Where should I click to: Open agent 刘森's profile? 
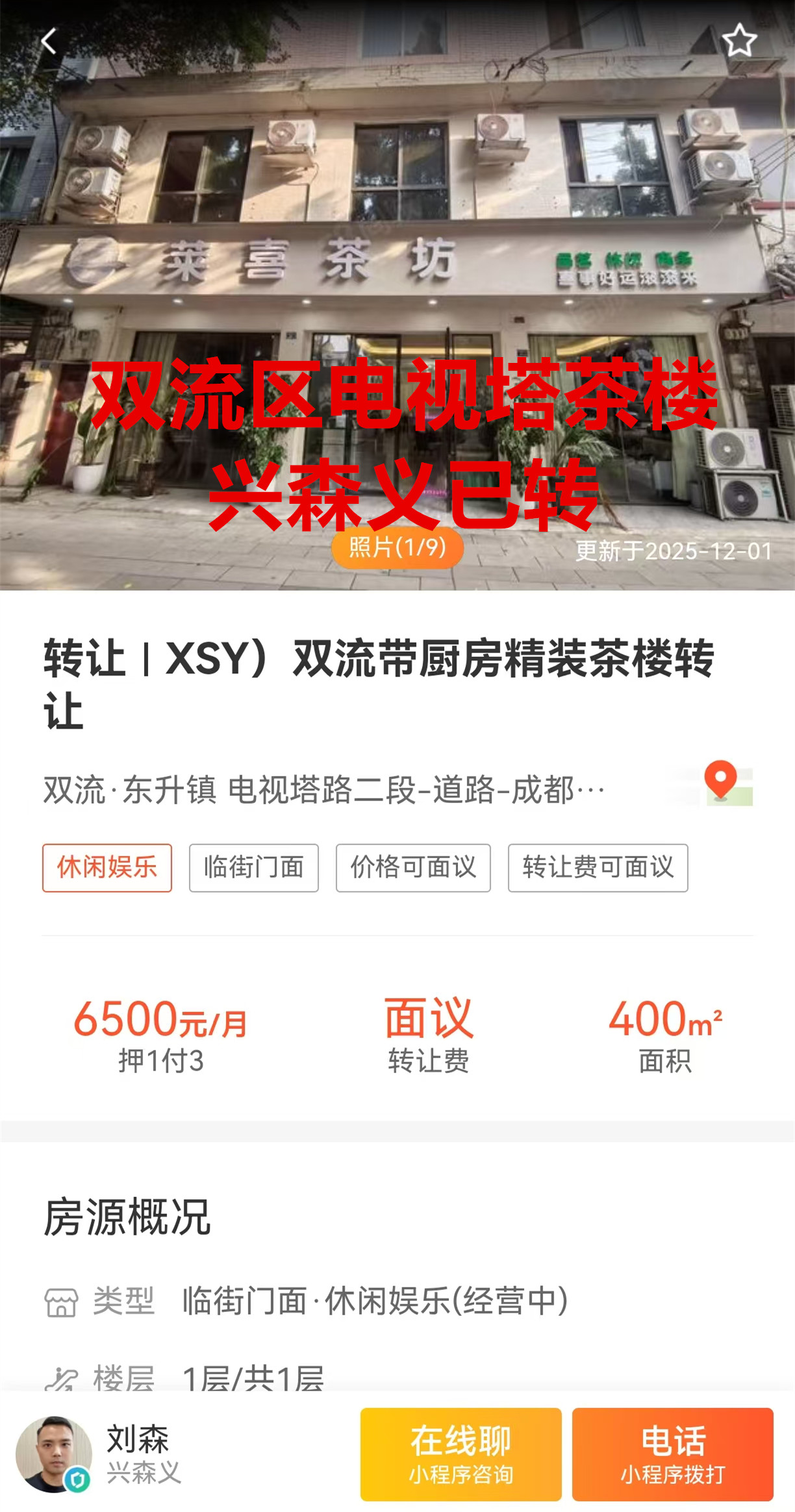(x=54, y=1454)
